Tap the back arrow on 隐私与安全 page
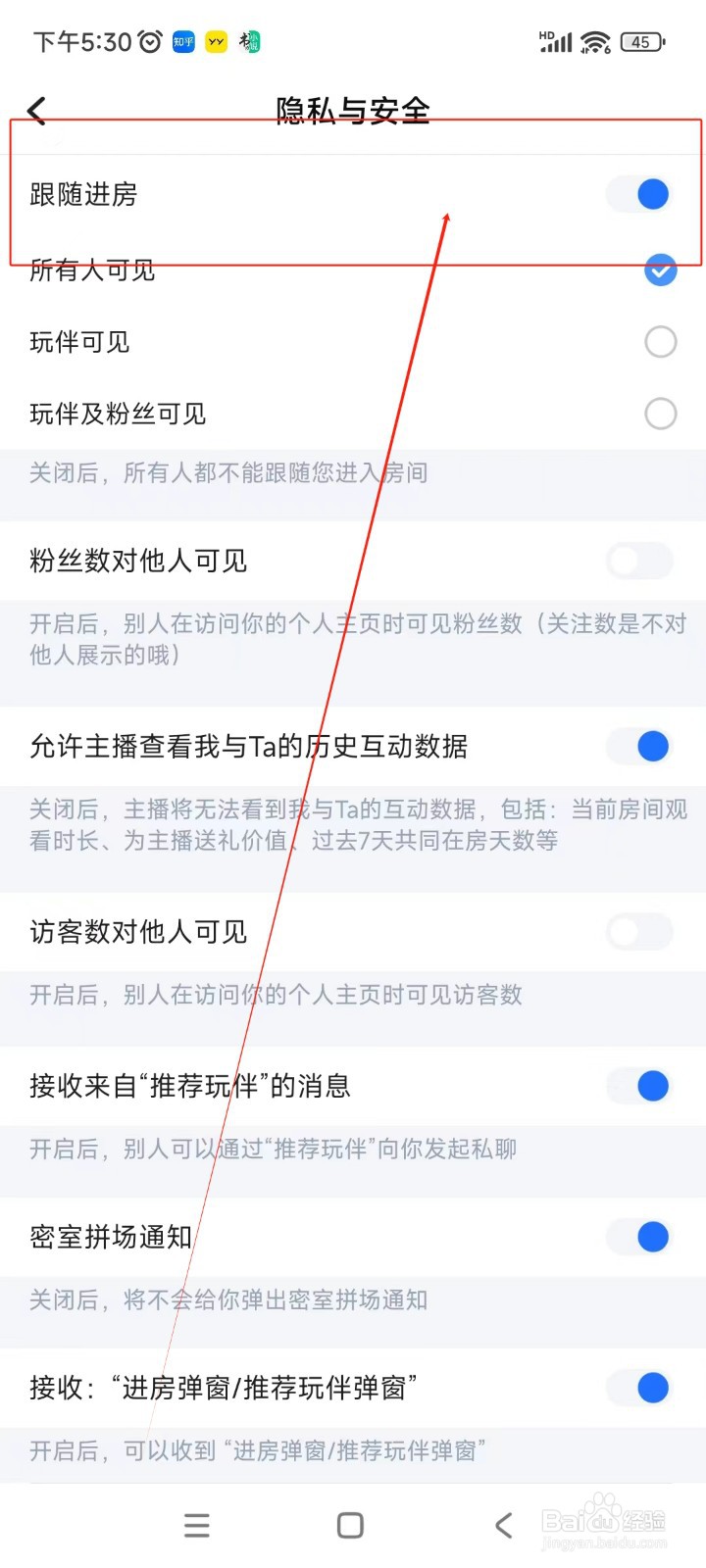 tap(37, 111)
